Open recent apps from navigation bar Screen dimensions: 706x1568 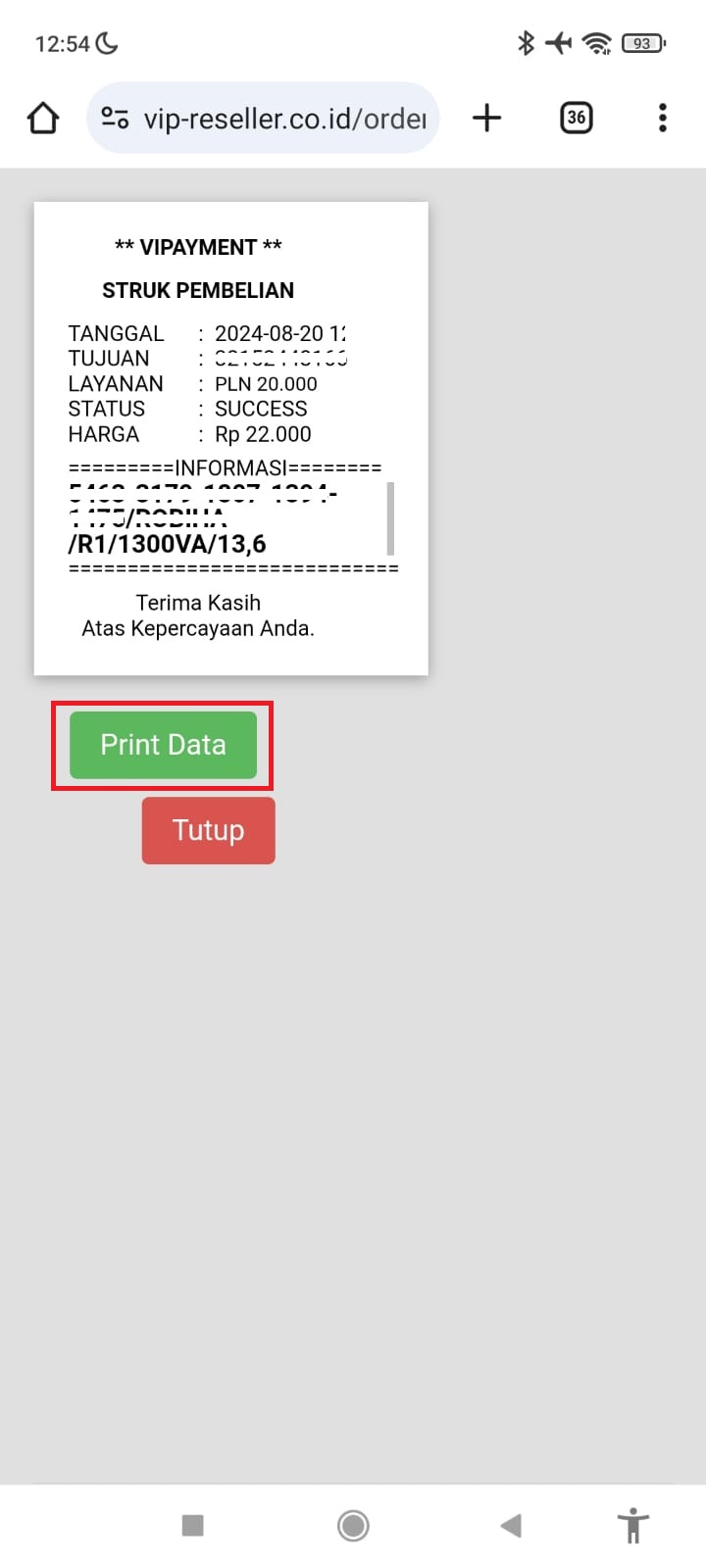(193, 1525)
